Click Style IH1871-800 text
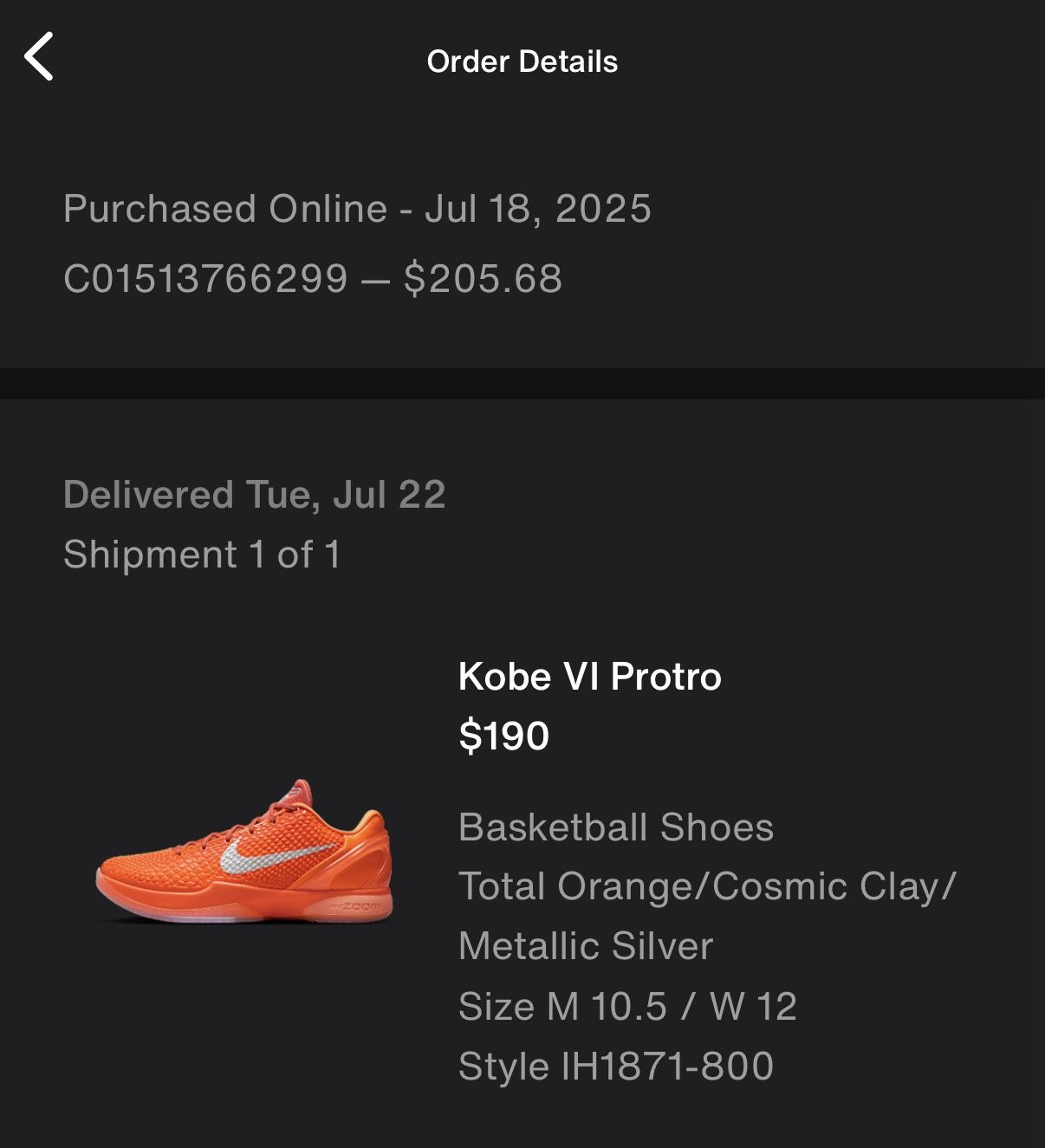Image resolution: width=1045 pixels, height=1148 pixels. tap(618, 1065)
